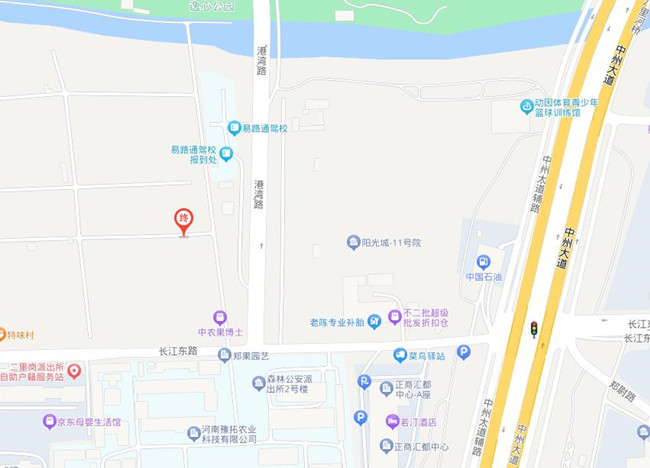This screenshot has height=468, width=650.
Task: Tap the 中农果博士 shop marker
Action: click(x=220, y=317)
